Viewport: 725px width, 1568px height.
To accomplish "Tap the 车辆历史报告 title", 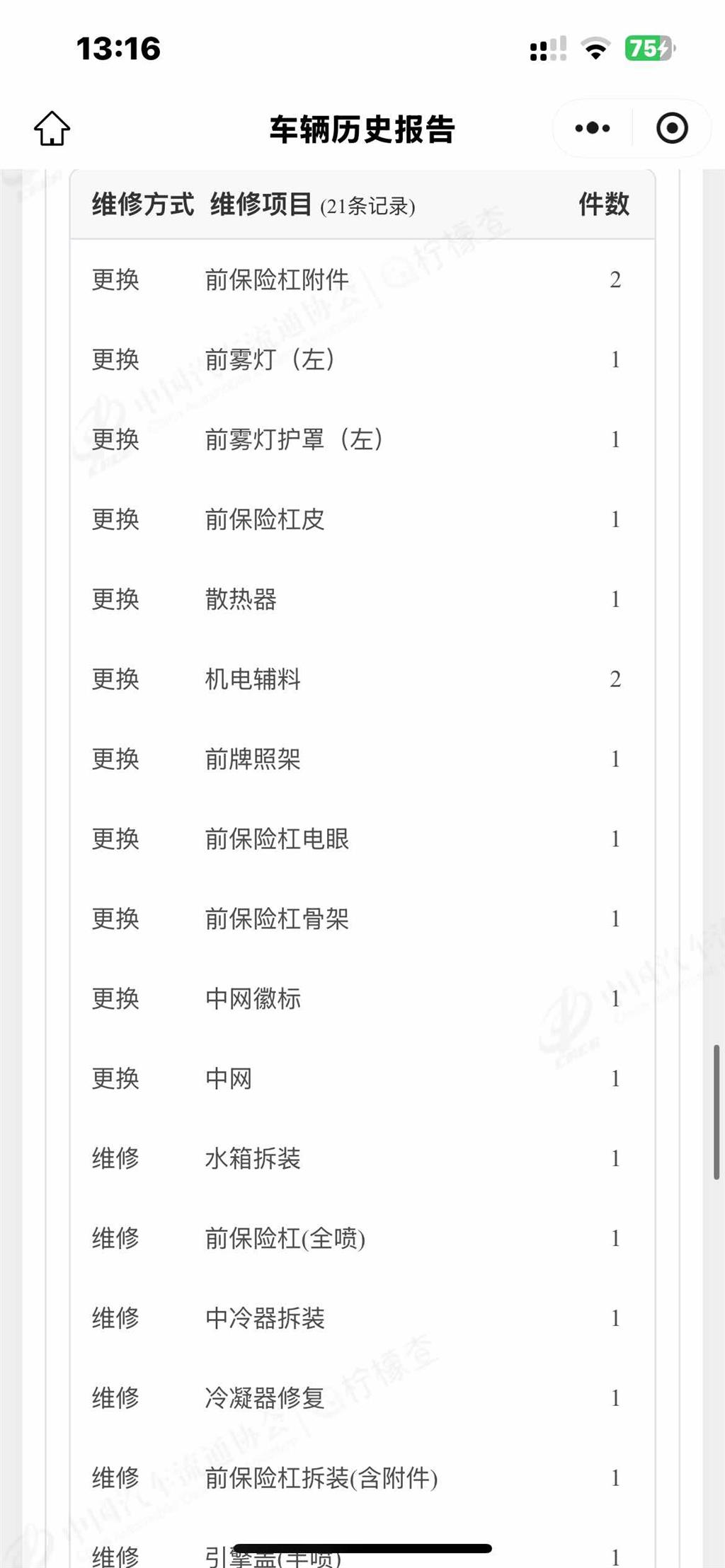I will click(x=362, y=127).
